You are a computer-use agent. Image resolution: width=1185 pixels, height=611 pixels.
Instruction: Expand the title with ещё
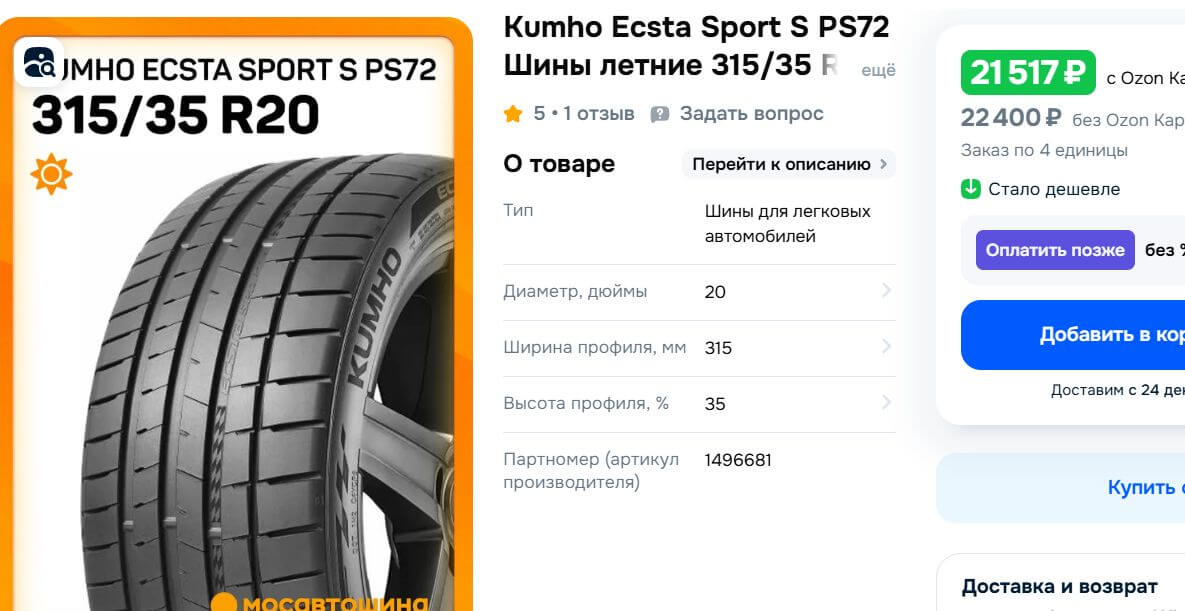click(878, 70)
